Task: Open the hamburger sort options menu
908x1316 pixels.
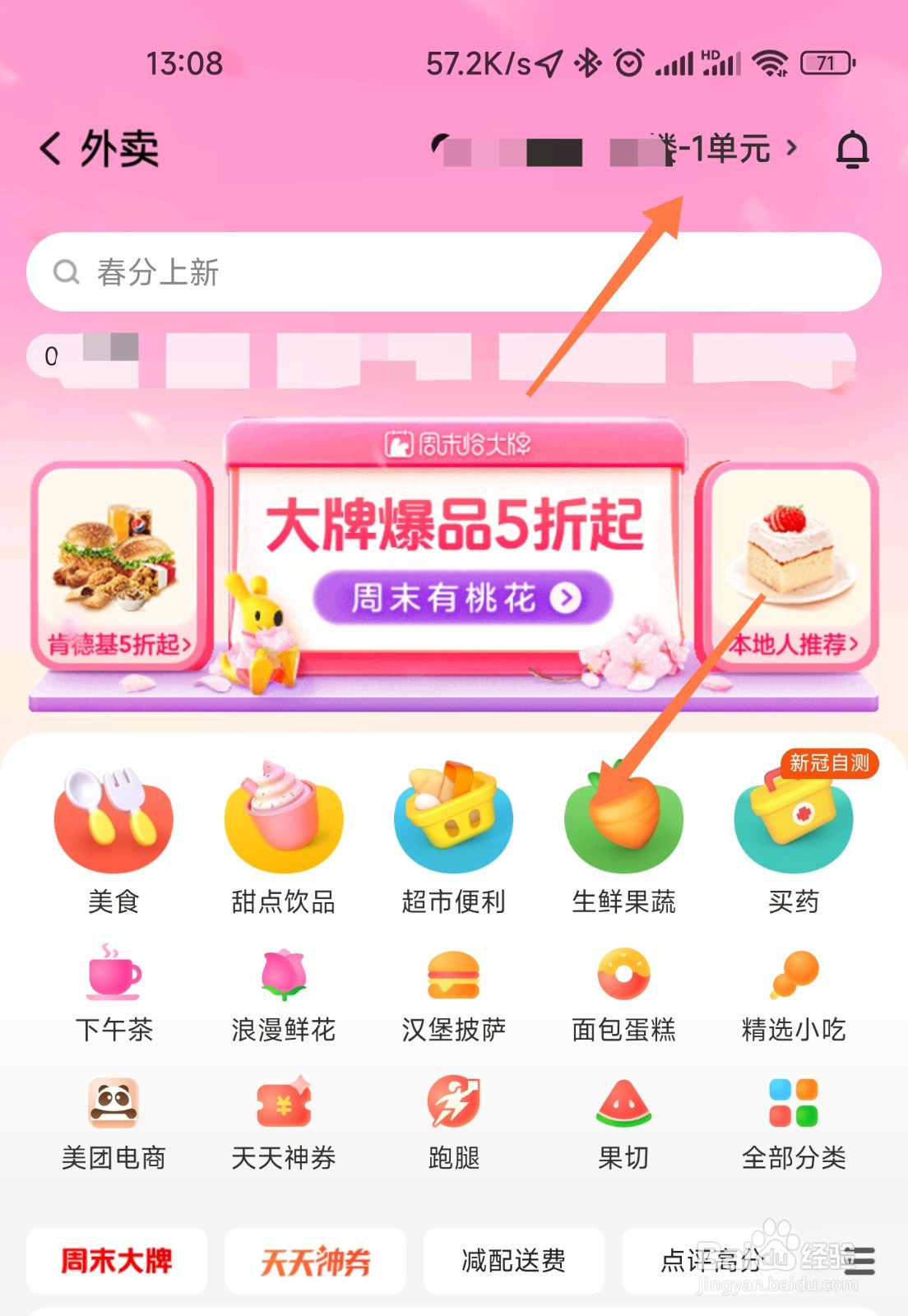Action: [x=858, y=1261]
